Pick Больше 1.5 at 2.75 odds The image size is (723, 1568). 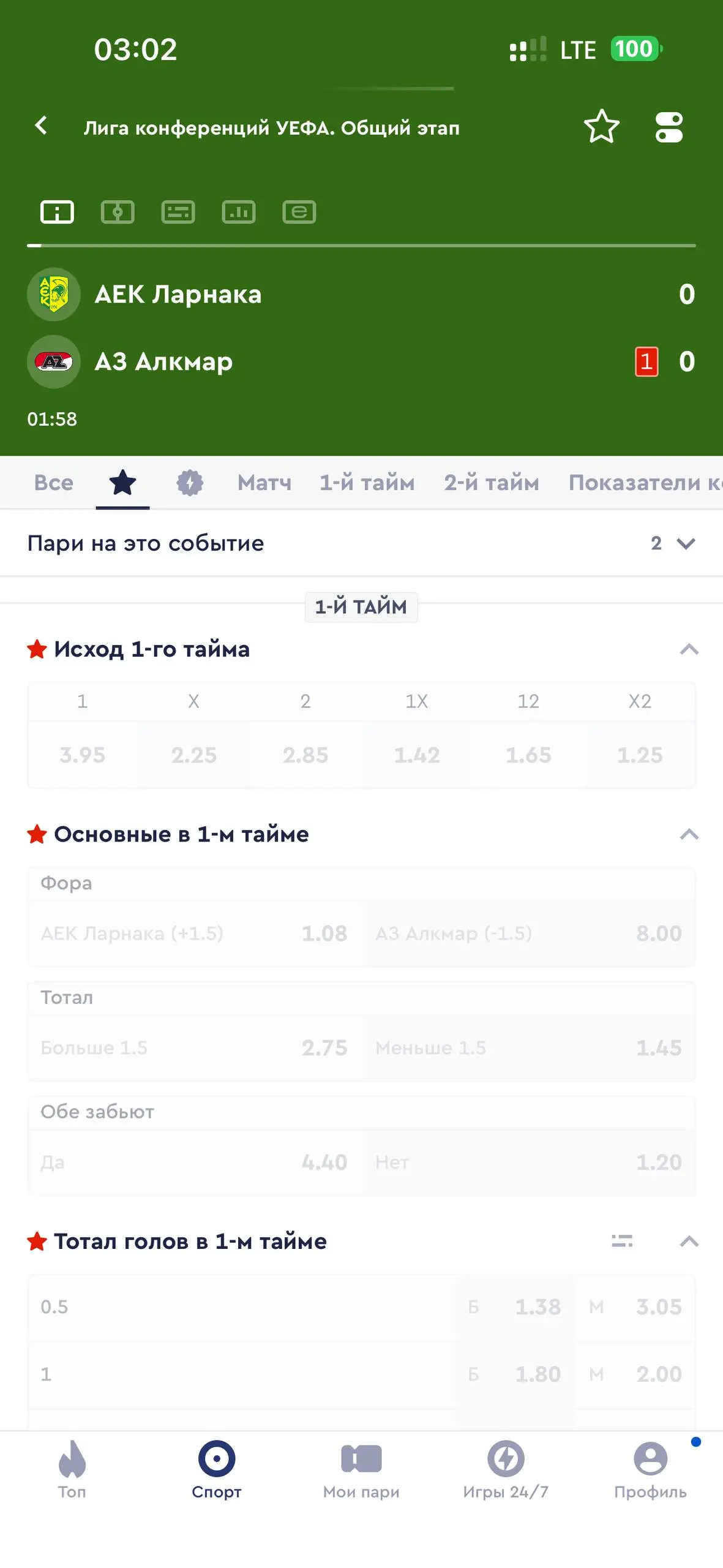tap(195, 1048)
